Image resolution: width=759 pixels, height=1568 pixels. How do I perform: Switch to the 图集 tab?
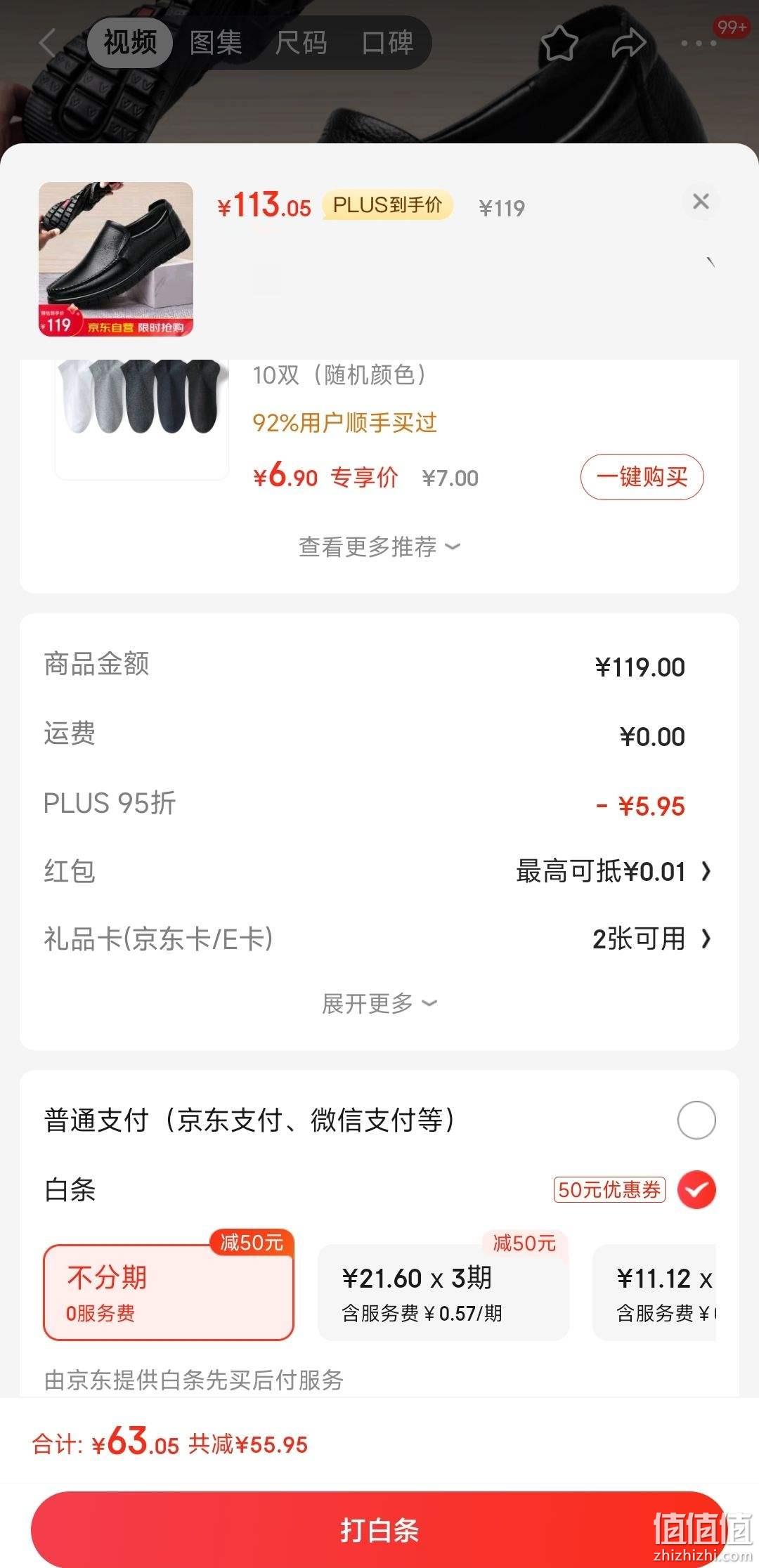pos(216,43)
